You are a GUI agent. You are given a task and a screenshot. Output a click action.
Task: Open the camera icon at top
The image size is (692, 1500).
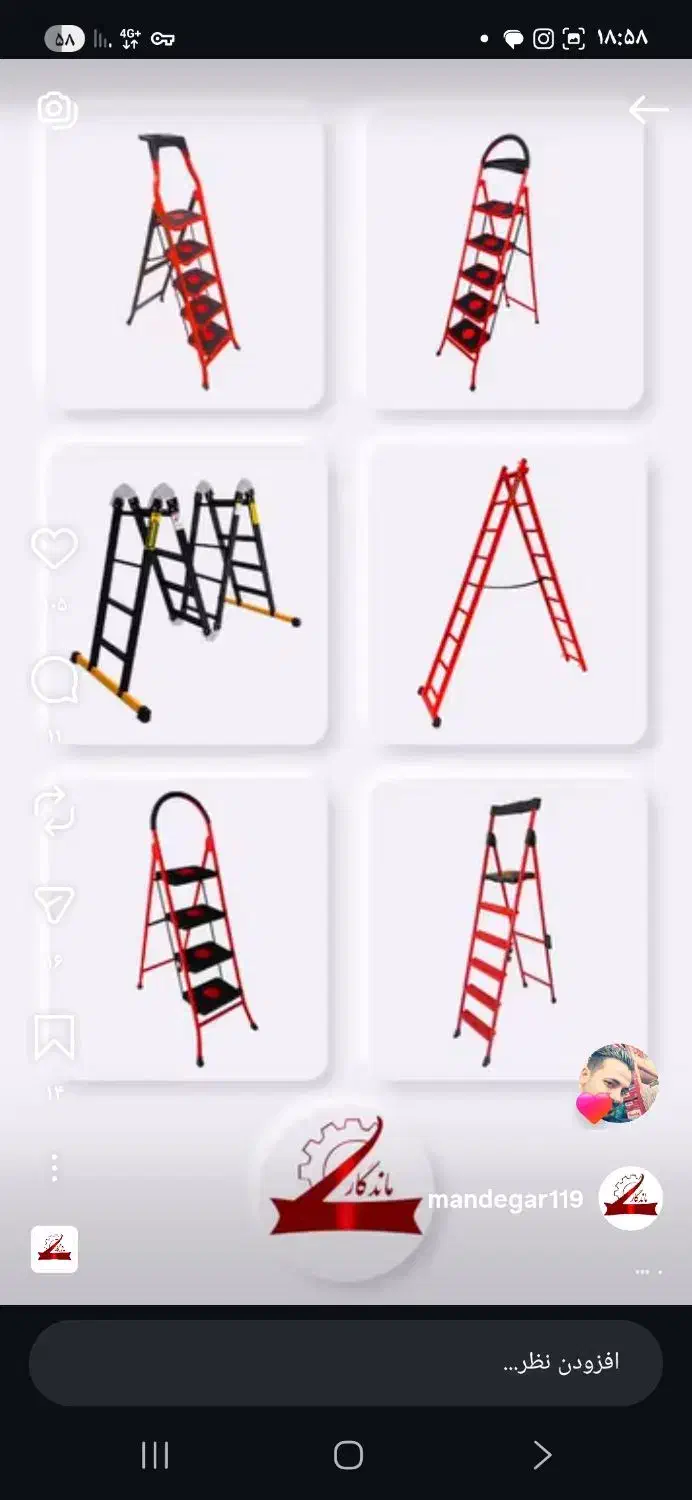pos(57,109)
